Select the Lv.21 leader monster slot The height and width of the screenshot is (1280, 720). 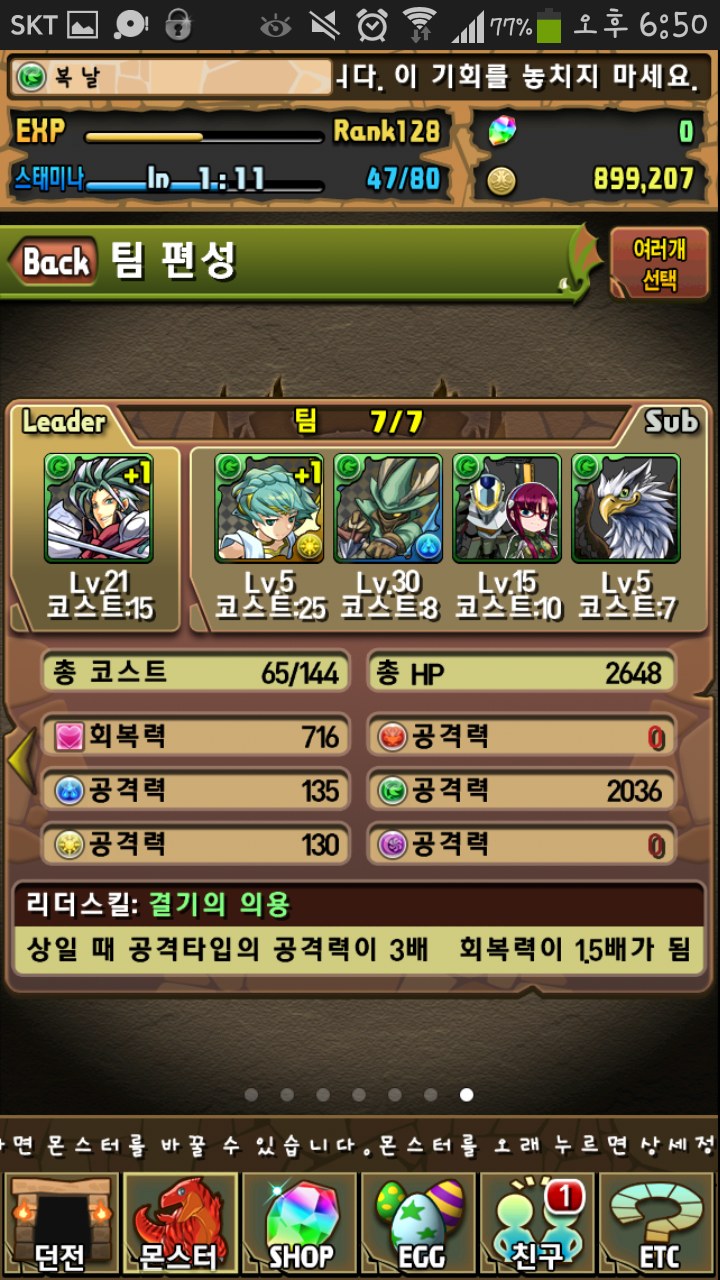[x=98, y=508]
